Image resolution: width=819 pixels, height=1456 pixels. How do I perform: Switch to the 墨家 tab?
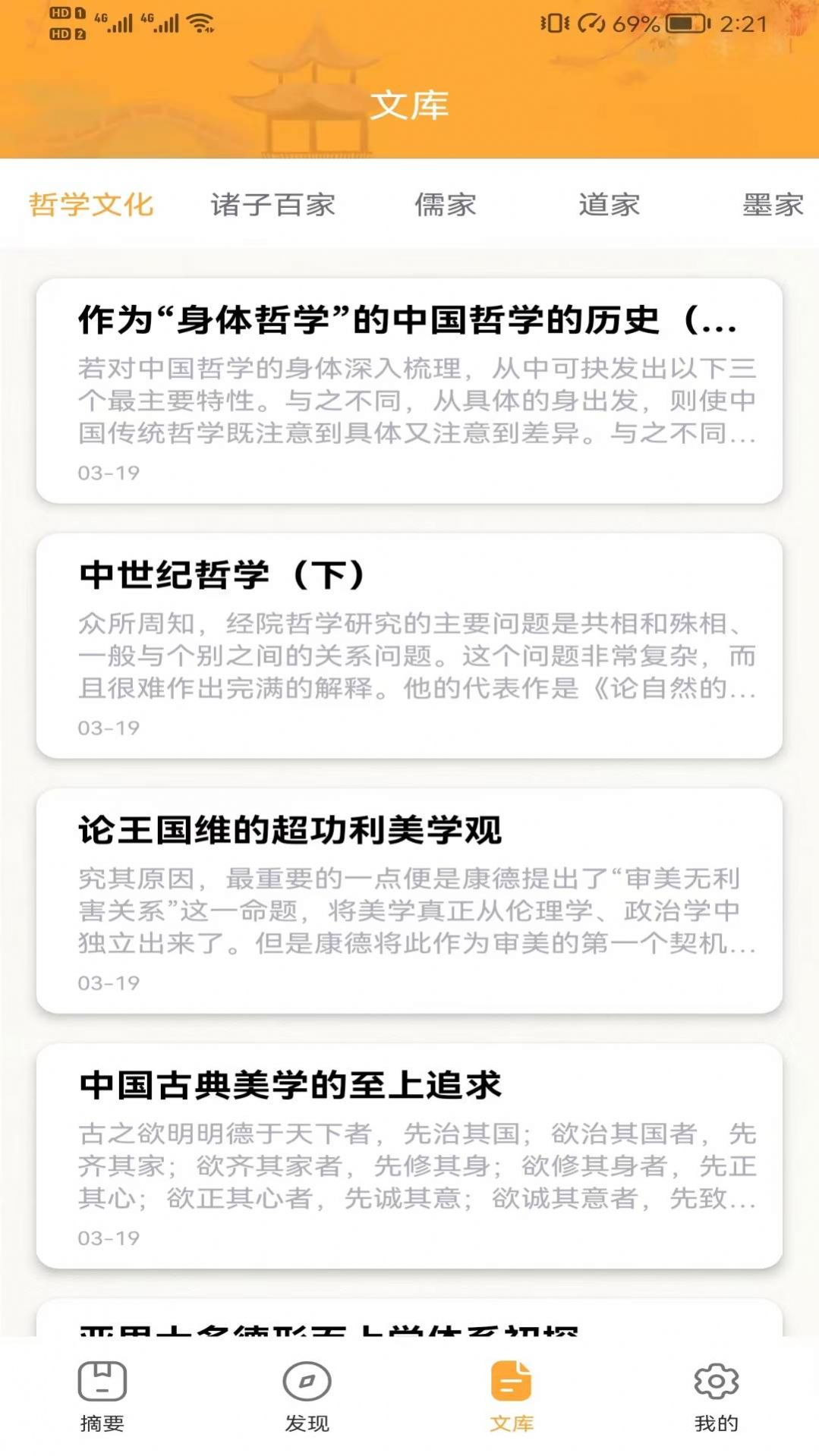point(773,205)
